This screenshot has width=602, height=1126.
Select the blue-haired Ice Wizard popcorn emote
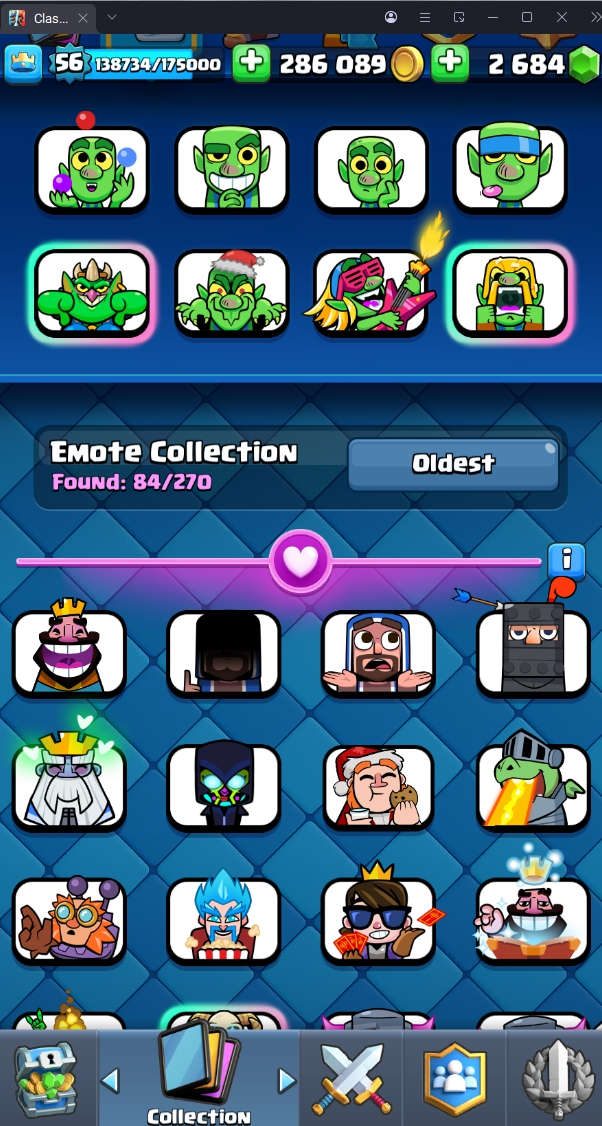click(x=223, y=920)
